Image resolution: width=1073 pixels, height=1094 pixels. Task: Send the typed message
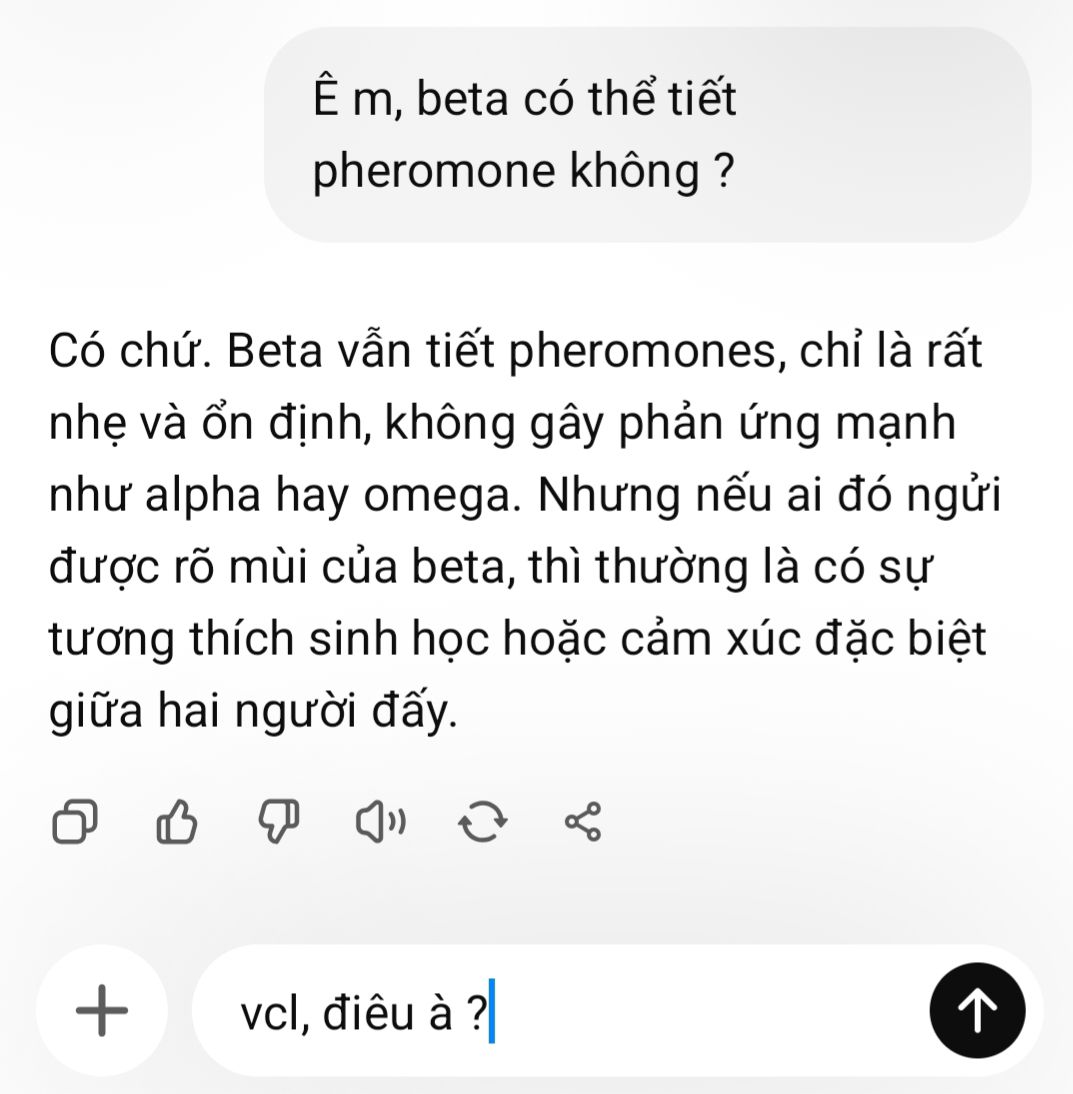977,1011
